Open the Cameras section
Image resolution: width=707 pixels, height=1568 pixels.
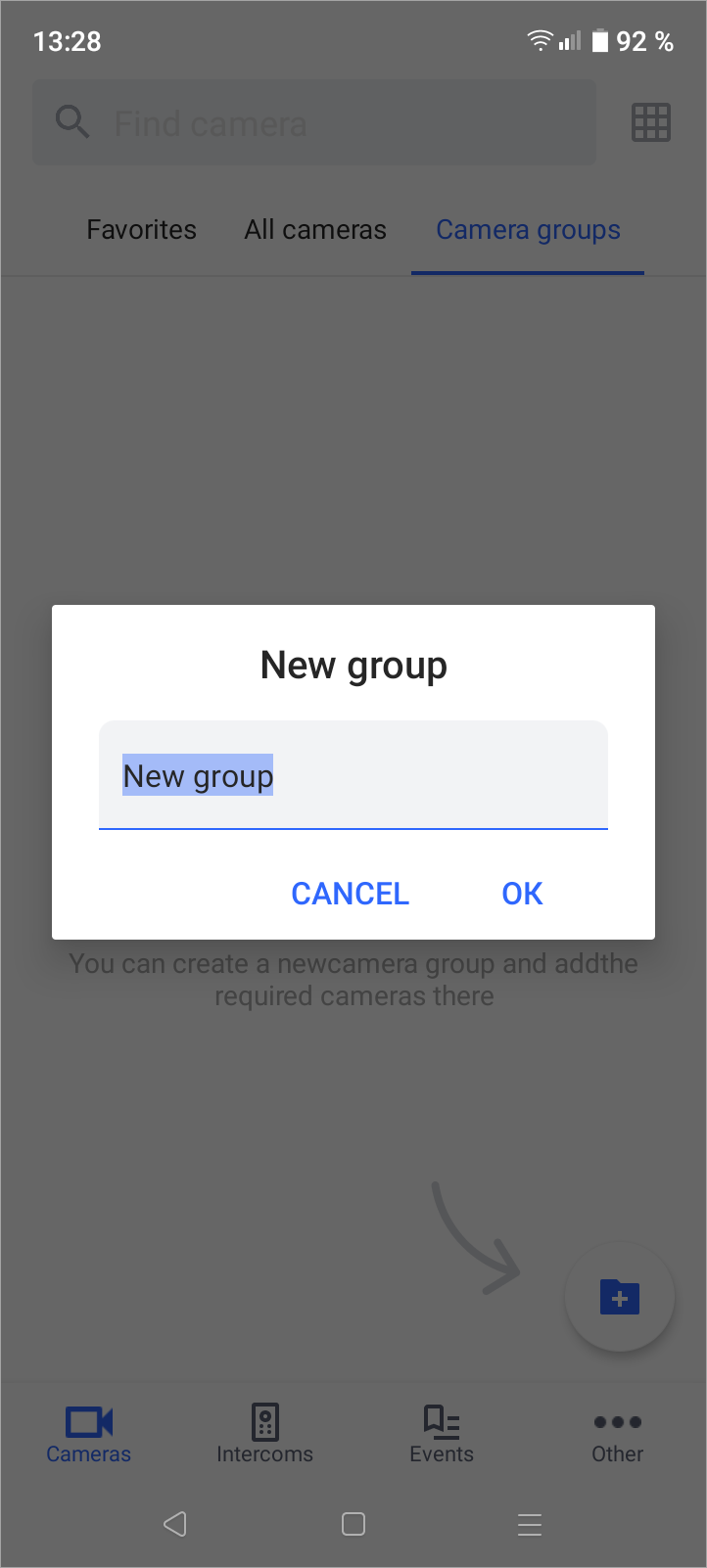(88, 1435)
